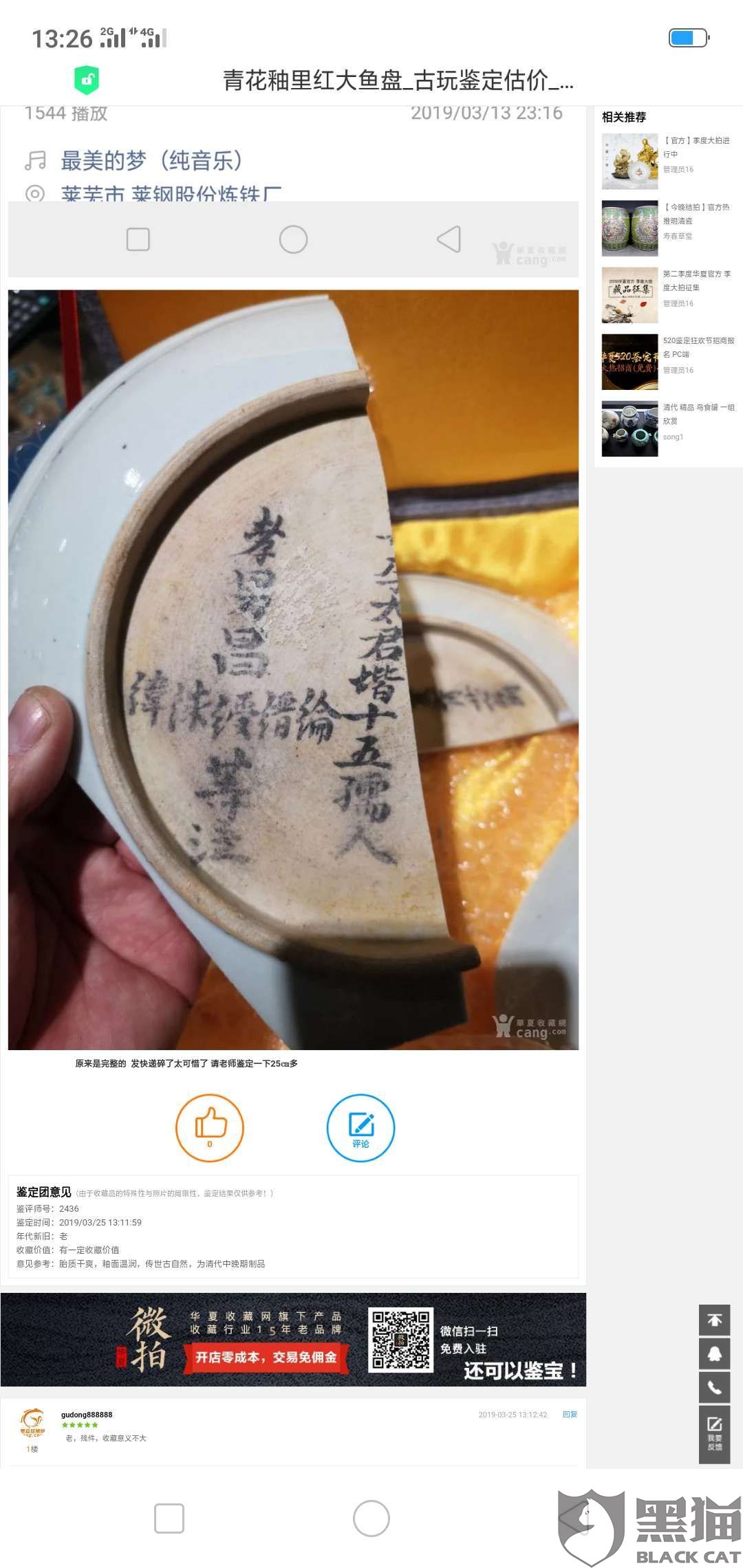Open the 微拍 promotional banner
The height and width of the screenshot is (1568, 743).
[293, 1340]
